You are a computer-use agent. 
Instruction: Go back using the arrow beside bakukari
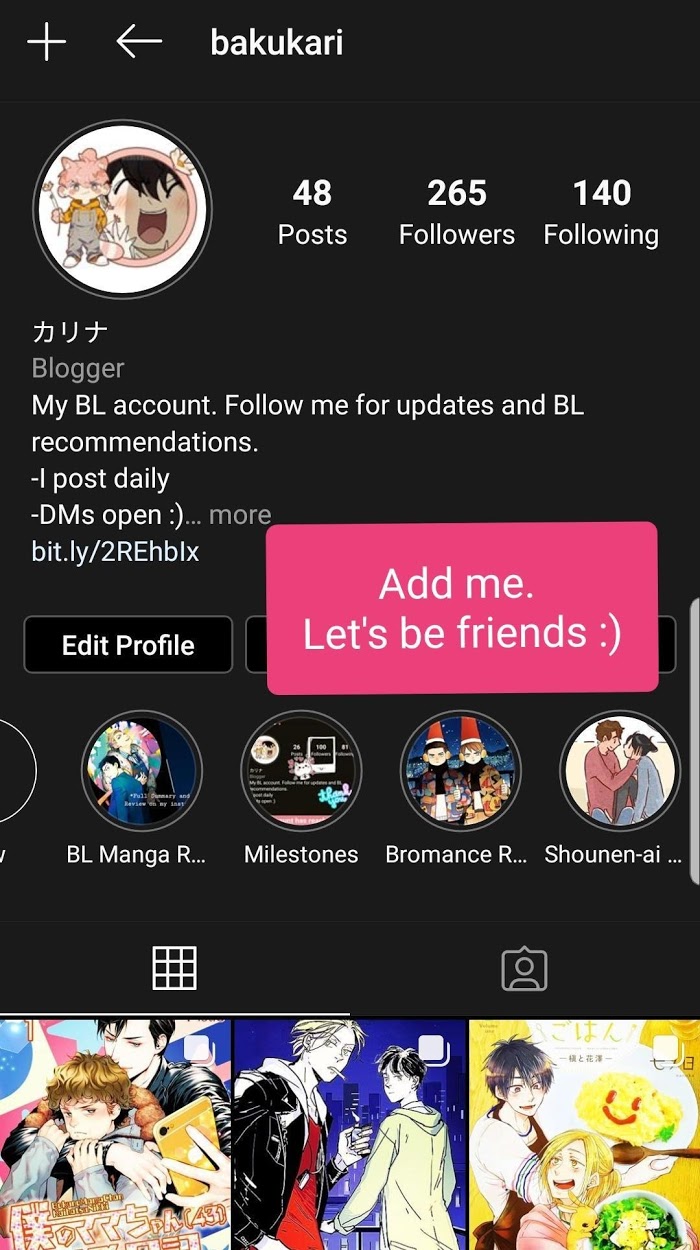click(x=138, y=42)
